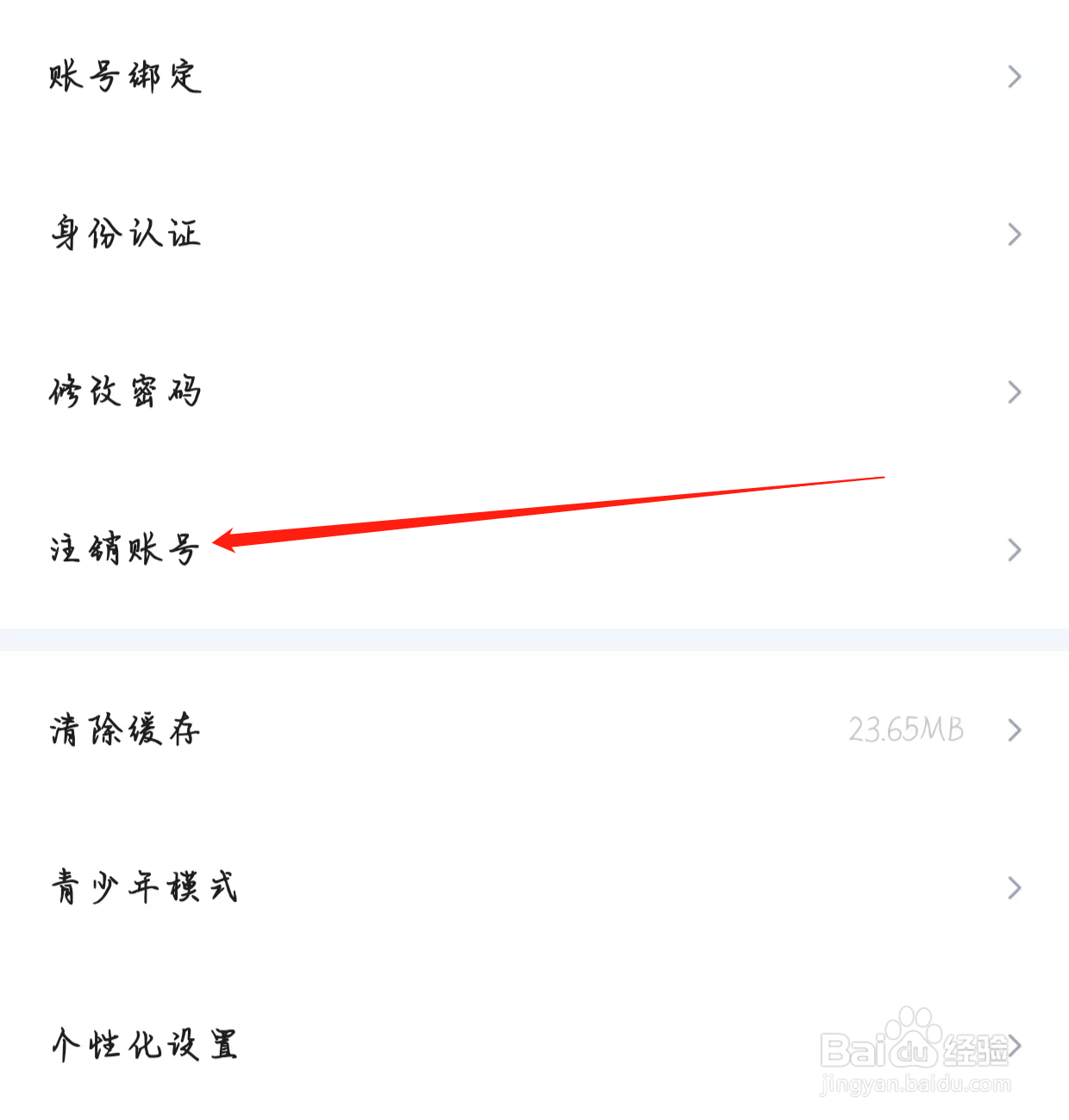Image resolution: width=1069 pixels, height=1120 pixels.
Task: Expand the chevron next to 修改密码
Action: [x=1016, y=392]
